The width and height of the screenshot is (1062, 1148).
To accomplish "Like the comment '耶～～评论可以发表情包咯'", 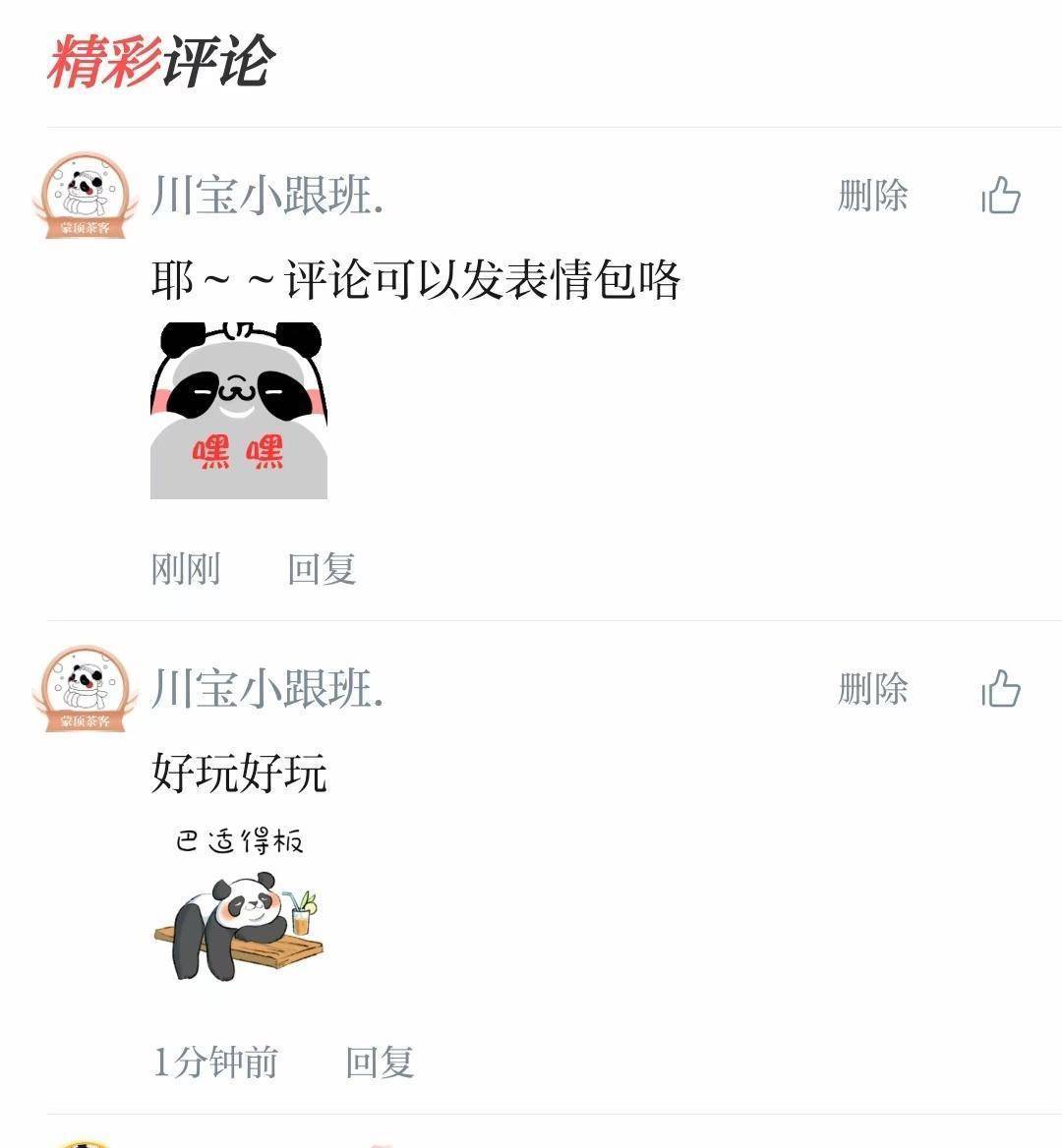I will (1001, 196).
